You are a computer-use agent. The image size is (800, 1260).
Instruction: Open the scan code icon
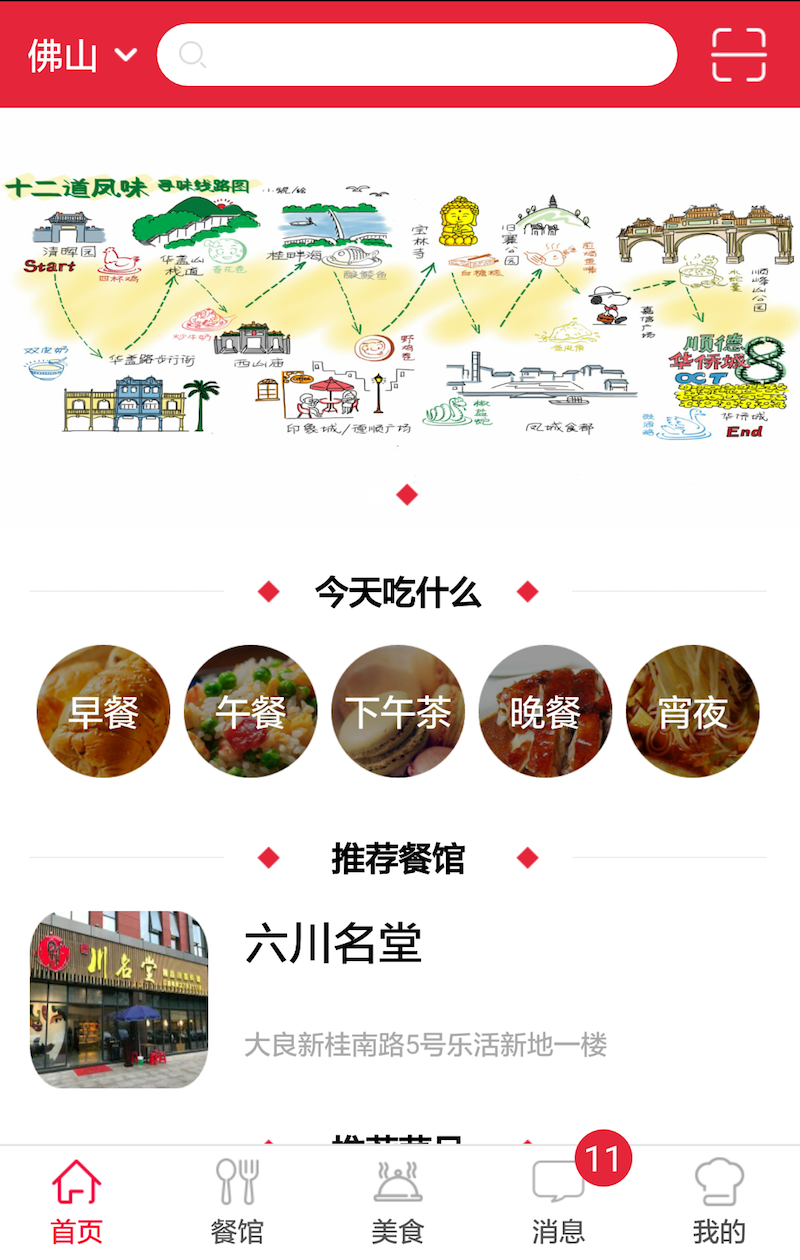coord(738,55)
